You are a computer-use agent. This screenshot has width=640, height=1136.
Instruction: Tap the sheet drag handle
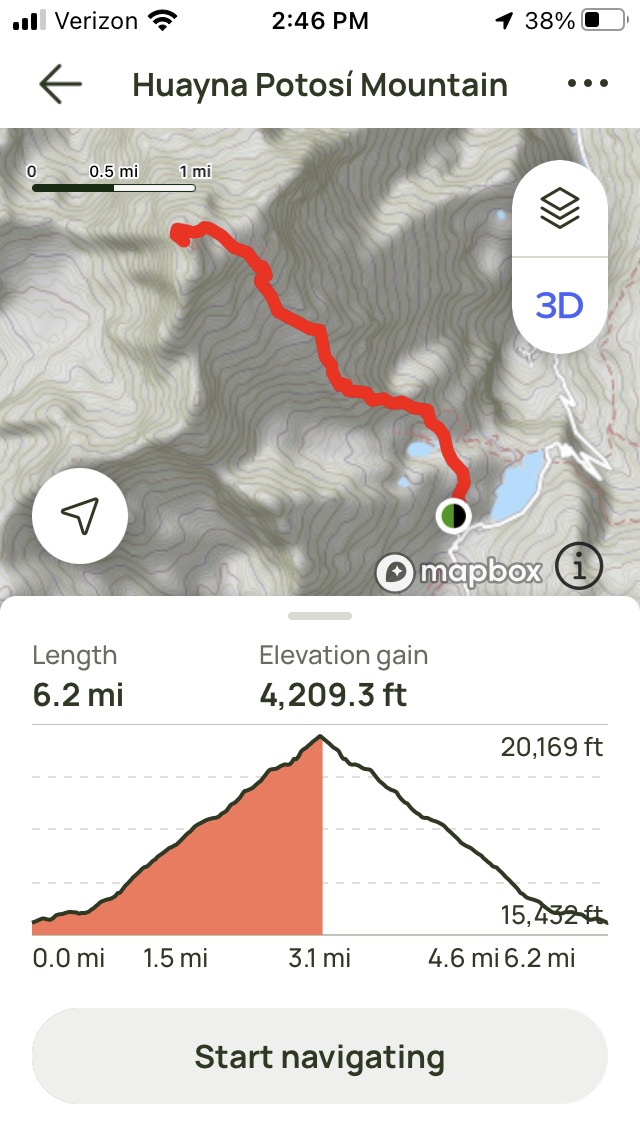click(320, 616)
